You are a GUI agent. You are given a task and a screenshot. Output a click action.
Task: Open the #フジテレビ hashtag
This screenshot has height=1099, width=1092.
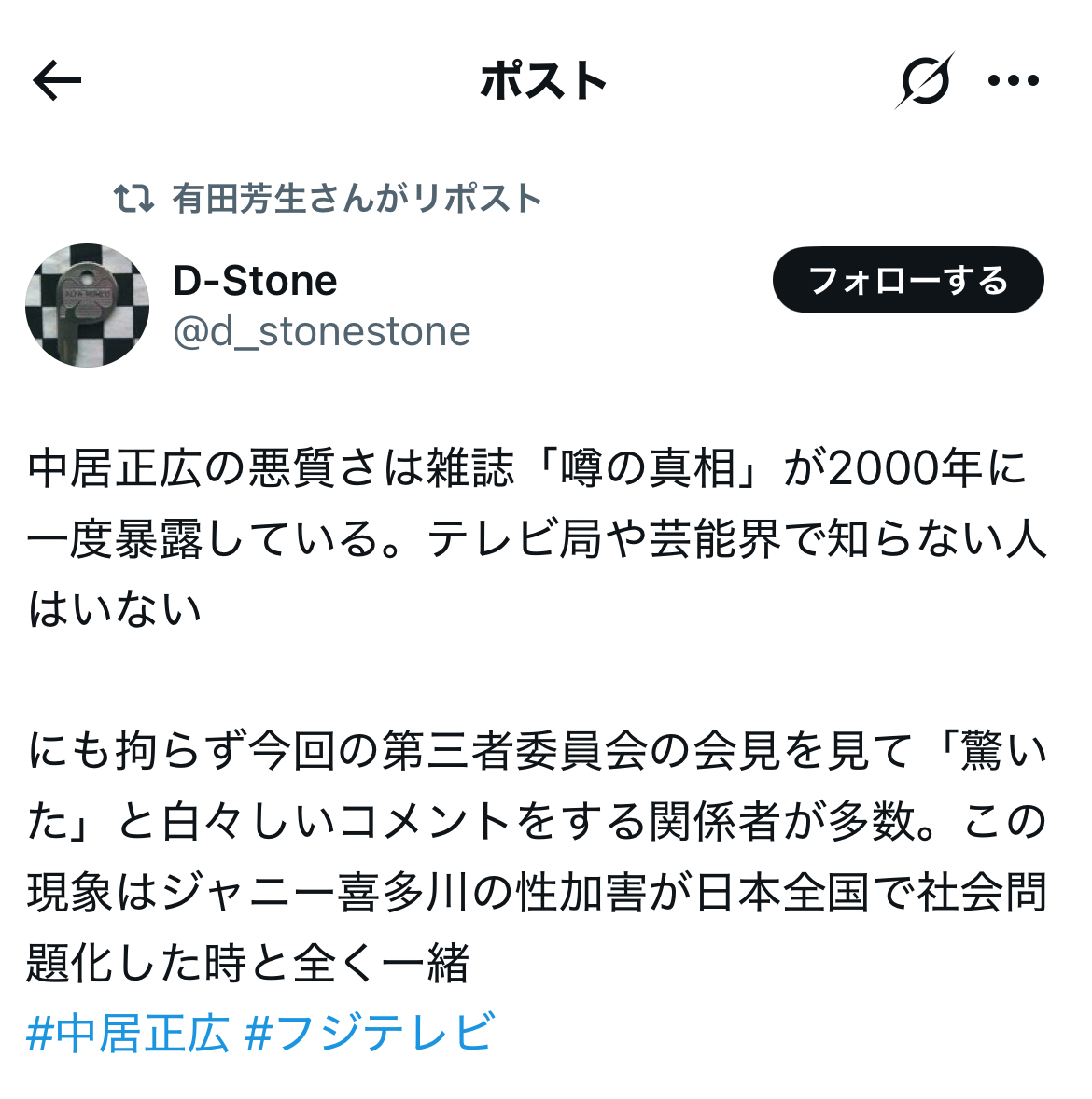[x=369, y=1033]
